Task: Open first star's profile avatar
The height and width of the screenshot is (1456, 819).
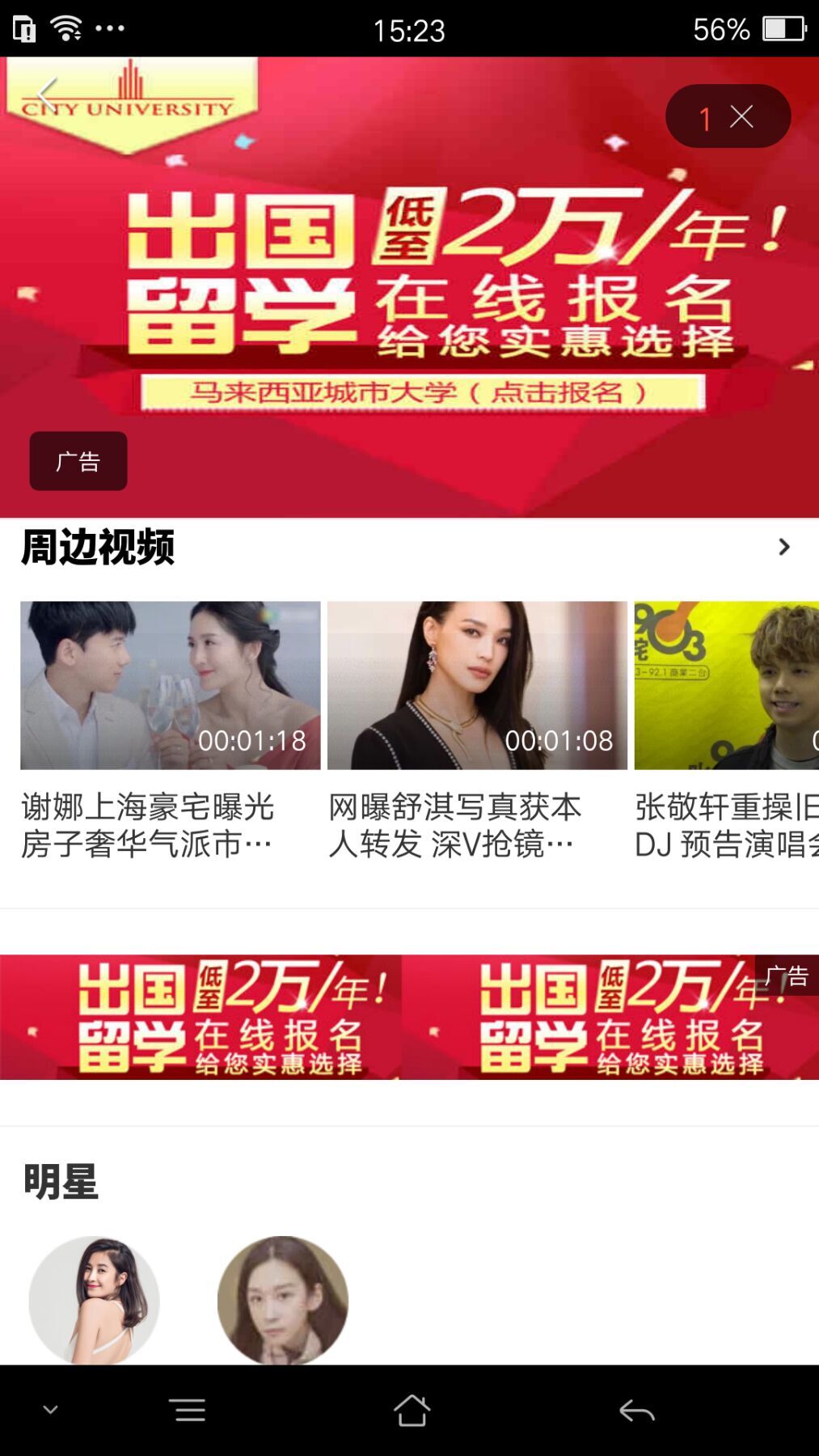Action: pyautogui.click(x=94, y=1299)
